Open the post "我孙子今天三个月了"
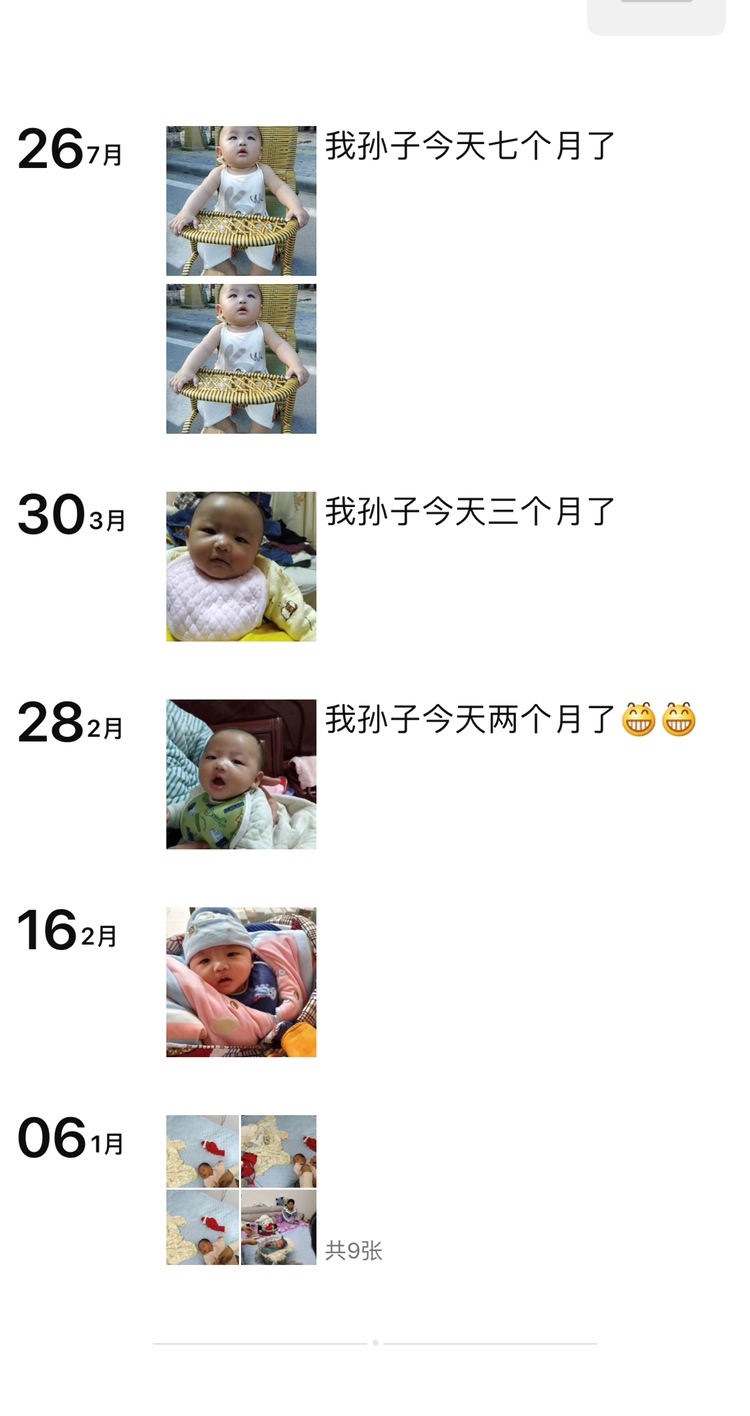This screenshot has height=1416, width=750. [470, 512]
